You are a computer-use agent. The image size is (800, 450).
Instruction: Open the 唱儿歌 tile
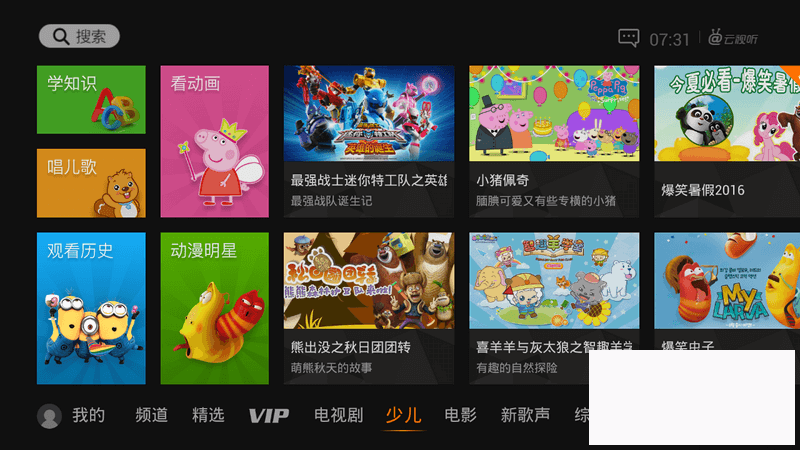pyautogui.click(x=91, y=183)
